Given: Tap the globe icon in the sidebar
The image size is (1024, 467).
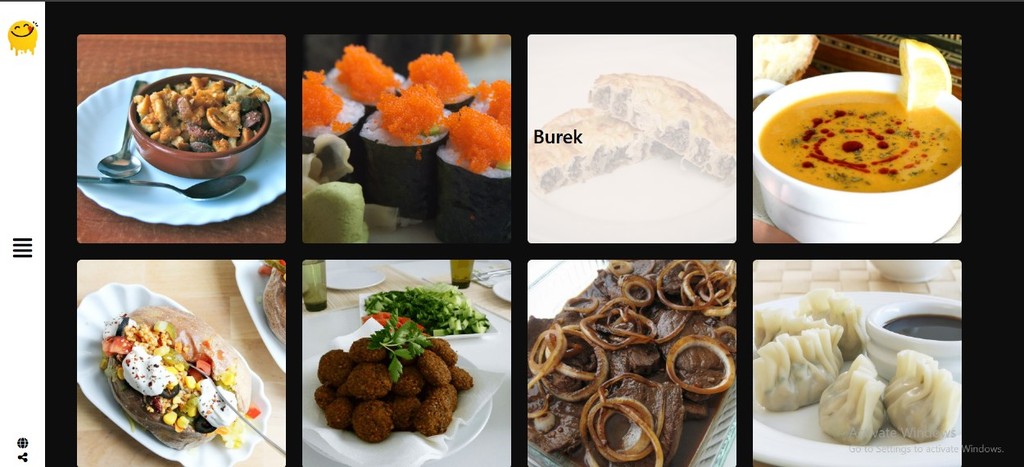Looking at the screenshot, I should coord(22,443).
